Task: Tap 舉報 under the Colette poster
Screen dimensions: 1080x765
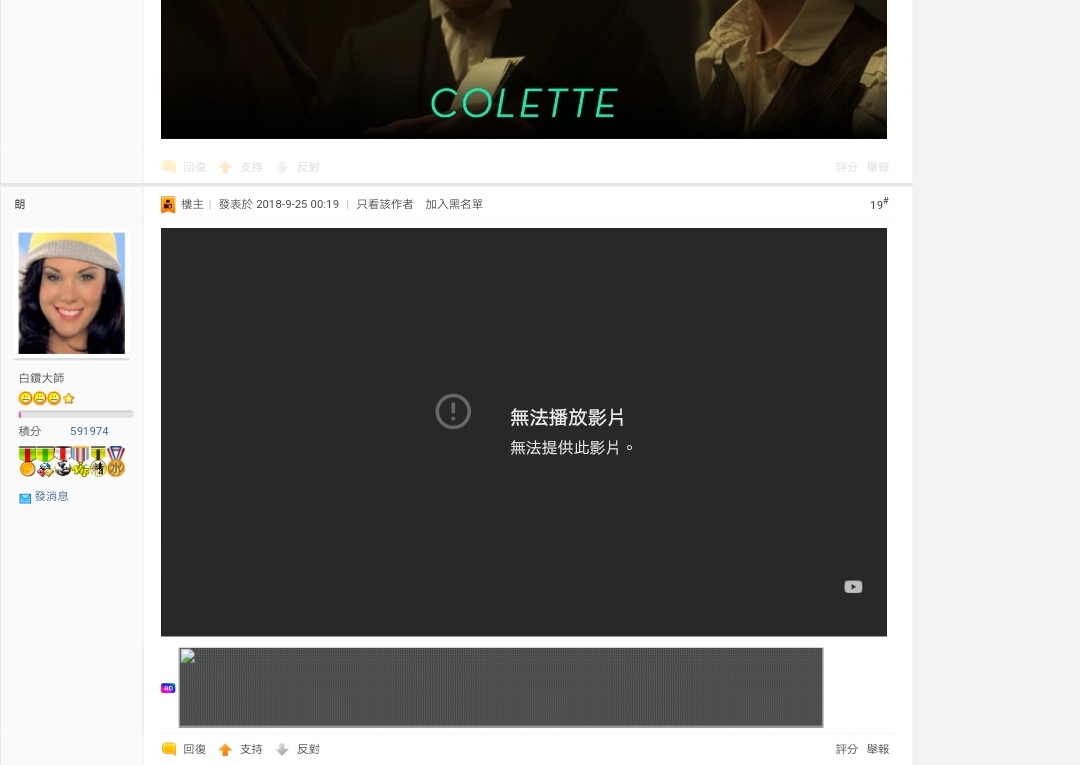Action: click(877, 167)
